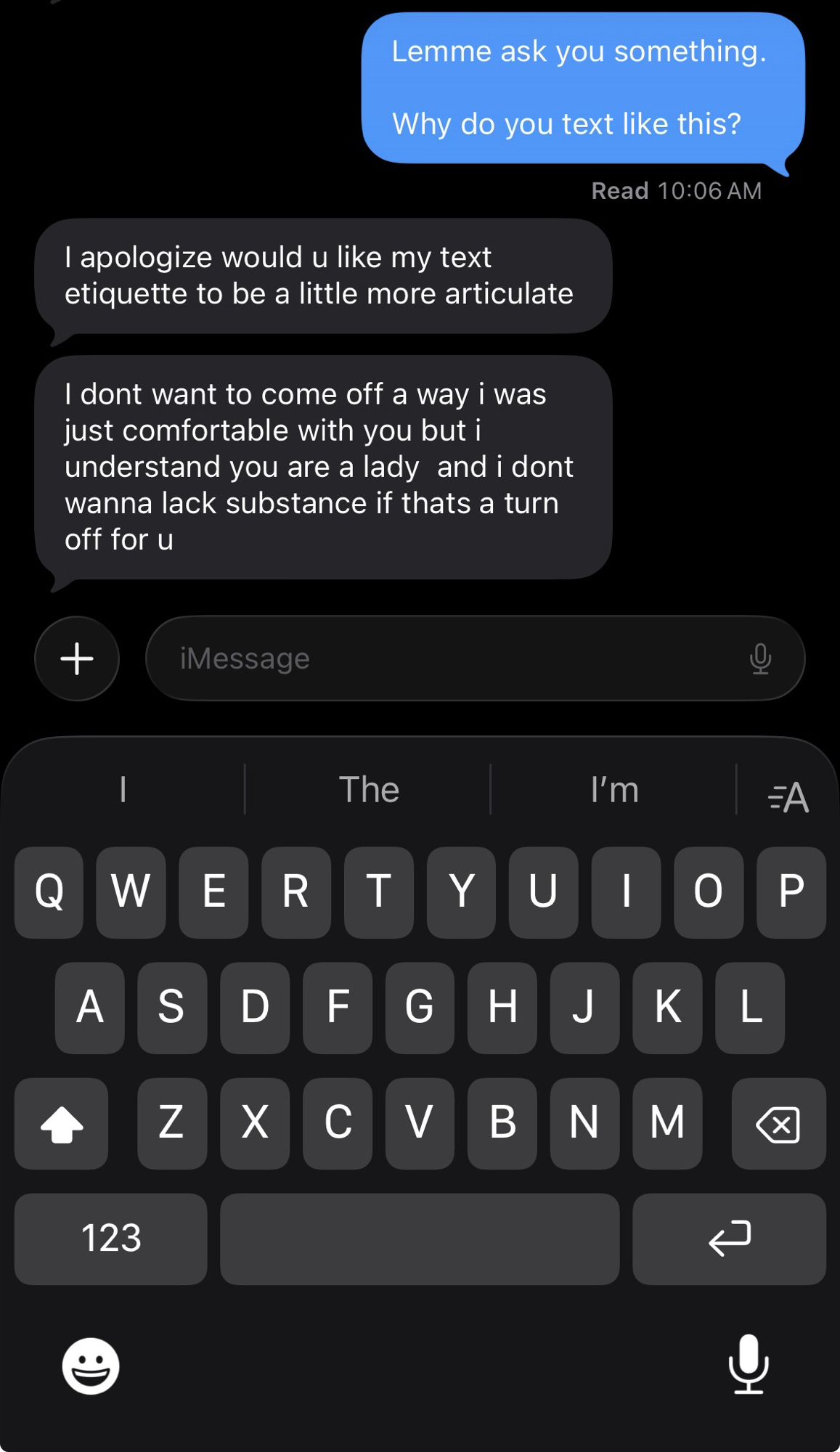Hit the backspace key
This screenshot has width=840, height=1452.
pos(778,1124)
